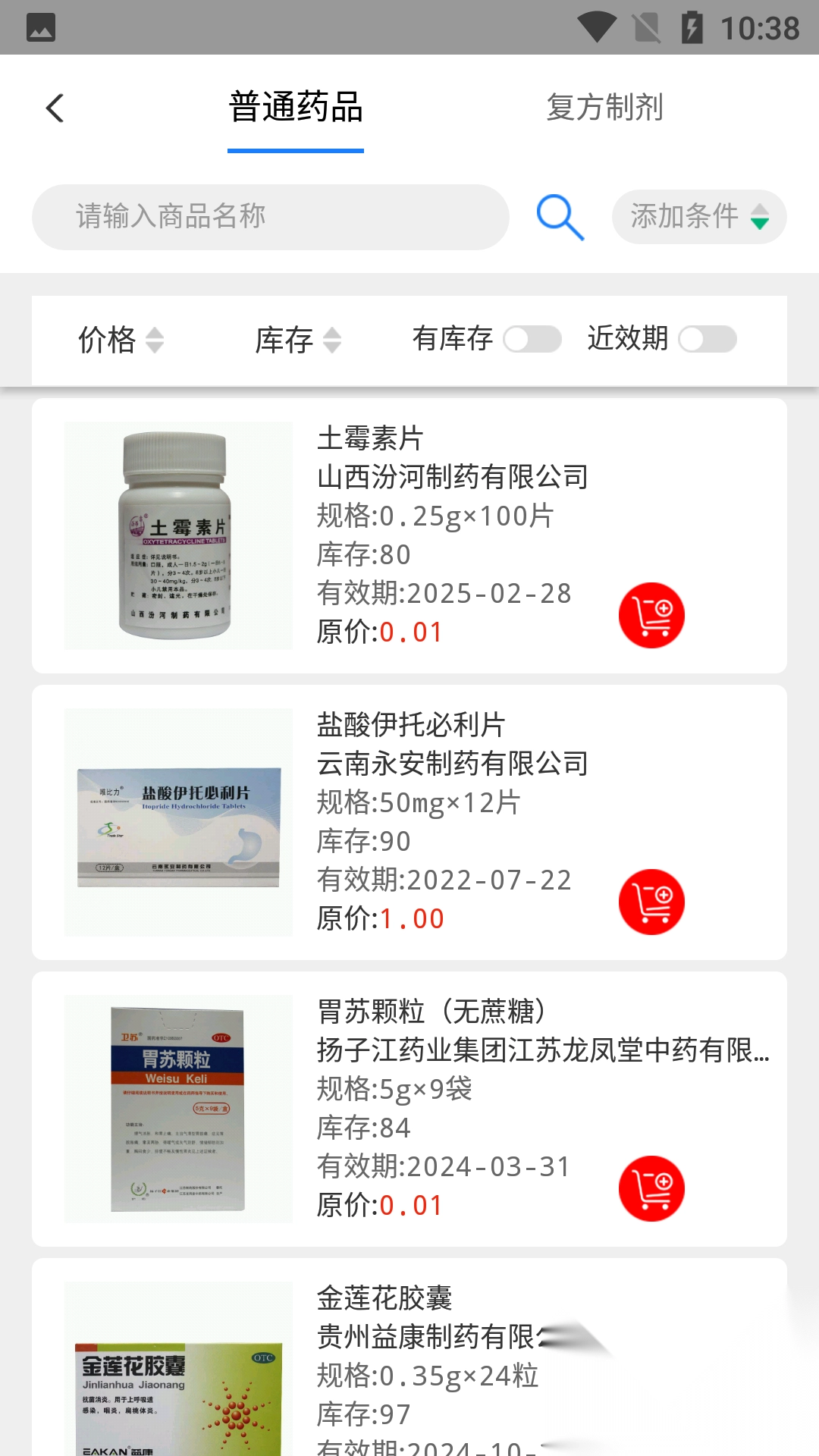Sort products by 库存
Screen dimensions: 819x1456
tap(298, 340)
